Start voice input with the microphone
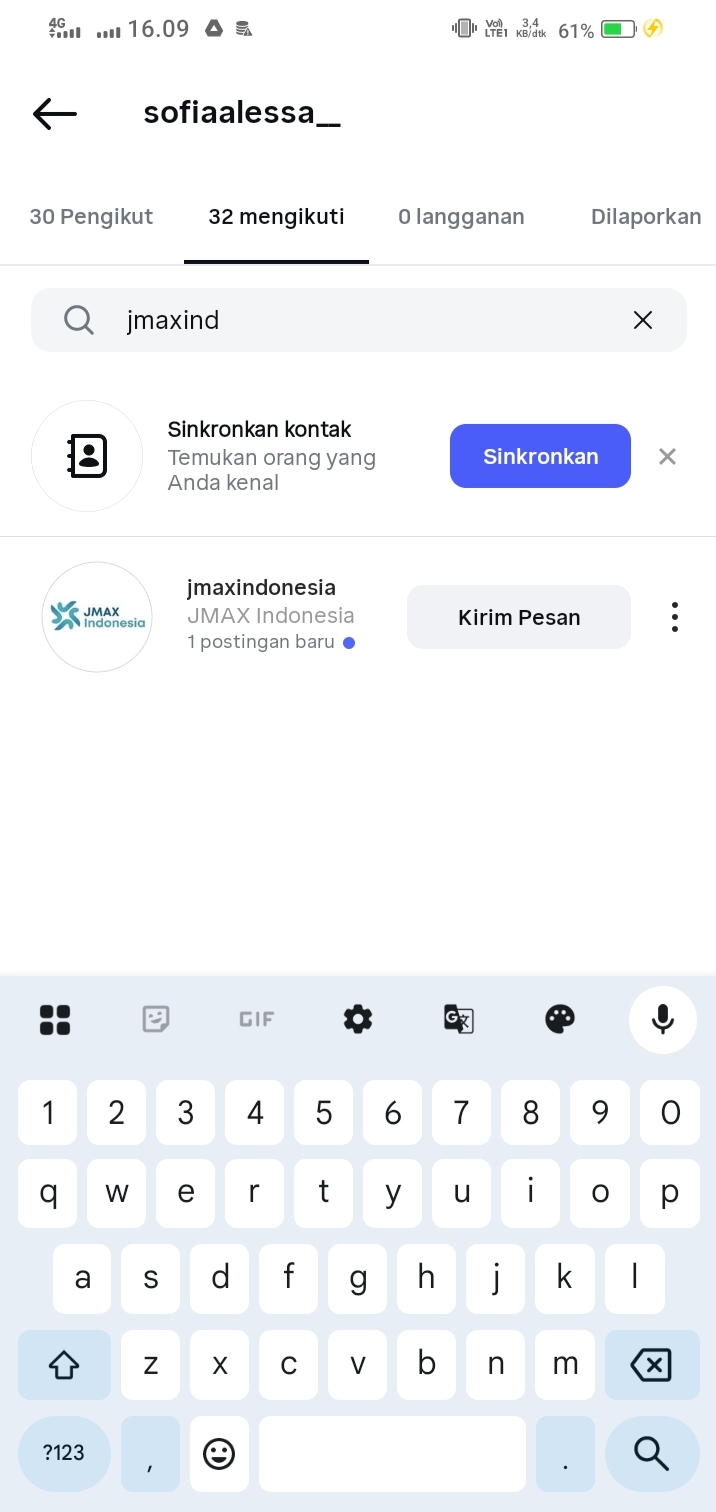Viewport: 716px width, 1512px height. click(662, 1019)
